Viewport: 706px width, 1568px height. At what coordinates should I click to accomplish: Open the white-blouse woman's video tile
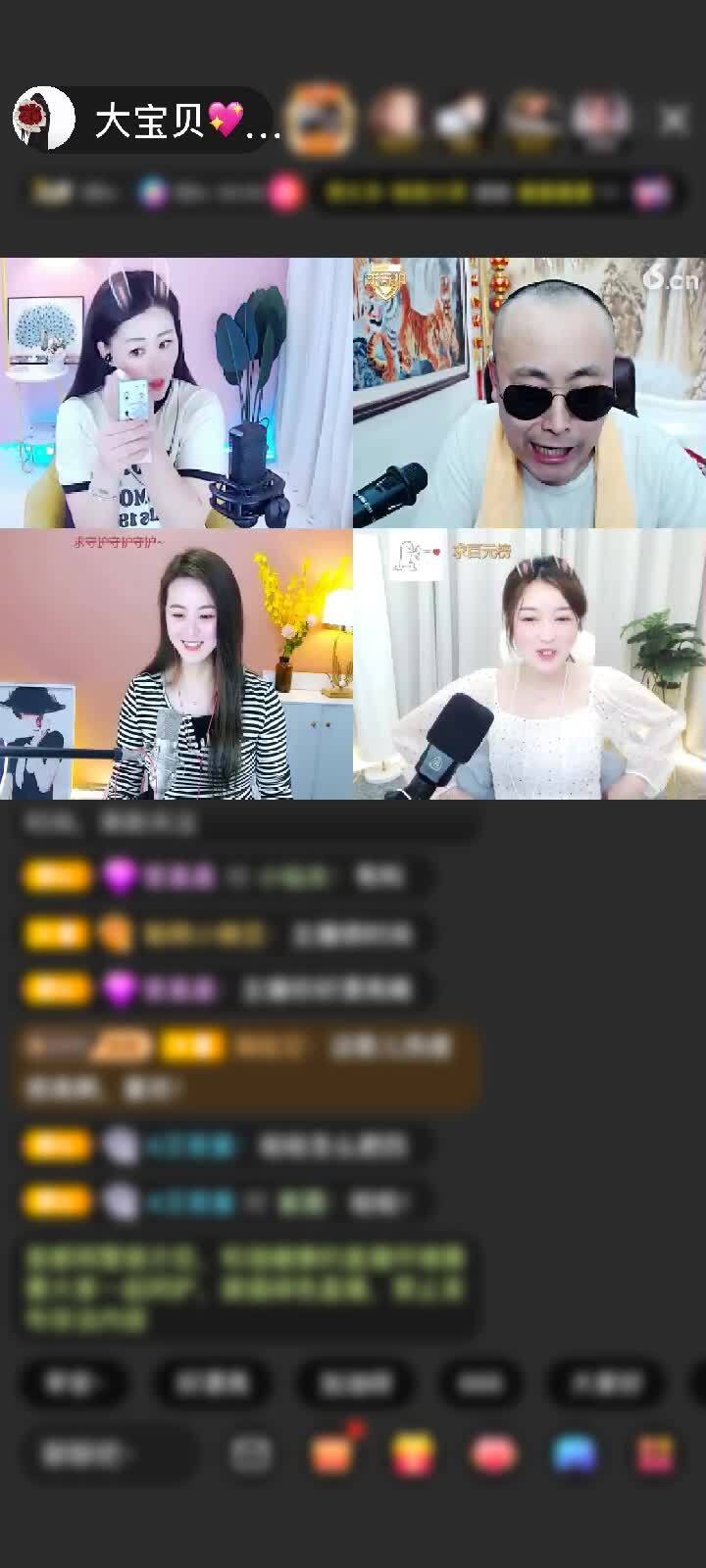(529, 664)
